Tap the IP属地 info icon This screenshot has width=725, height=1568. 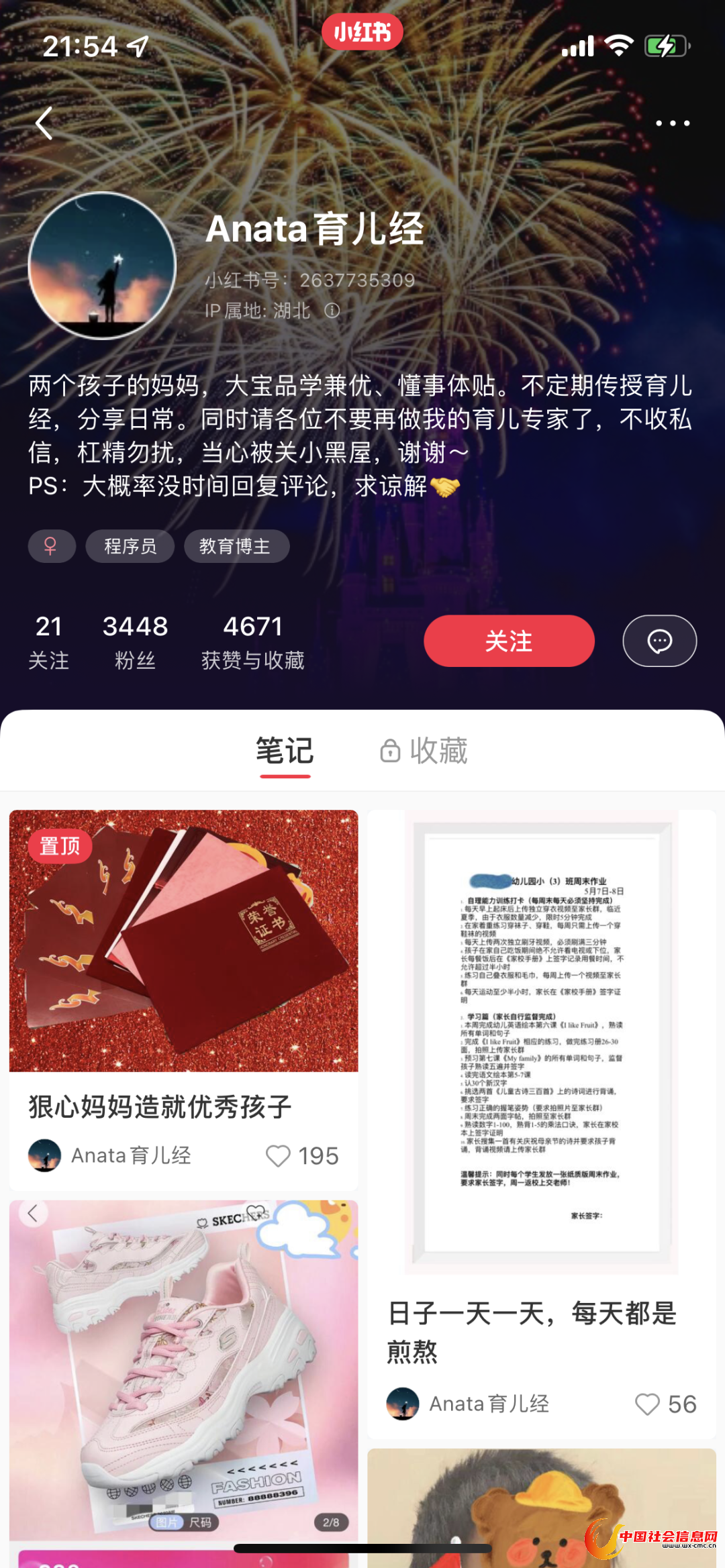pyautogui.click(x=332, y=311)
